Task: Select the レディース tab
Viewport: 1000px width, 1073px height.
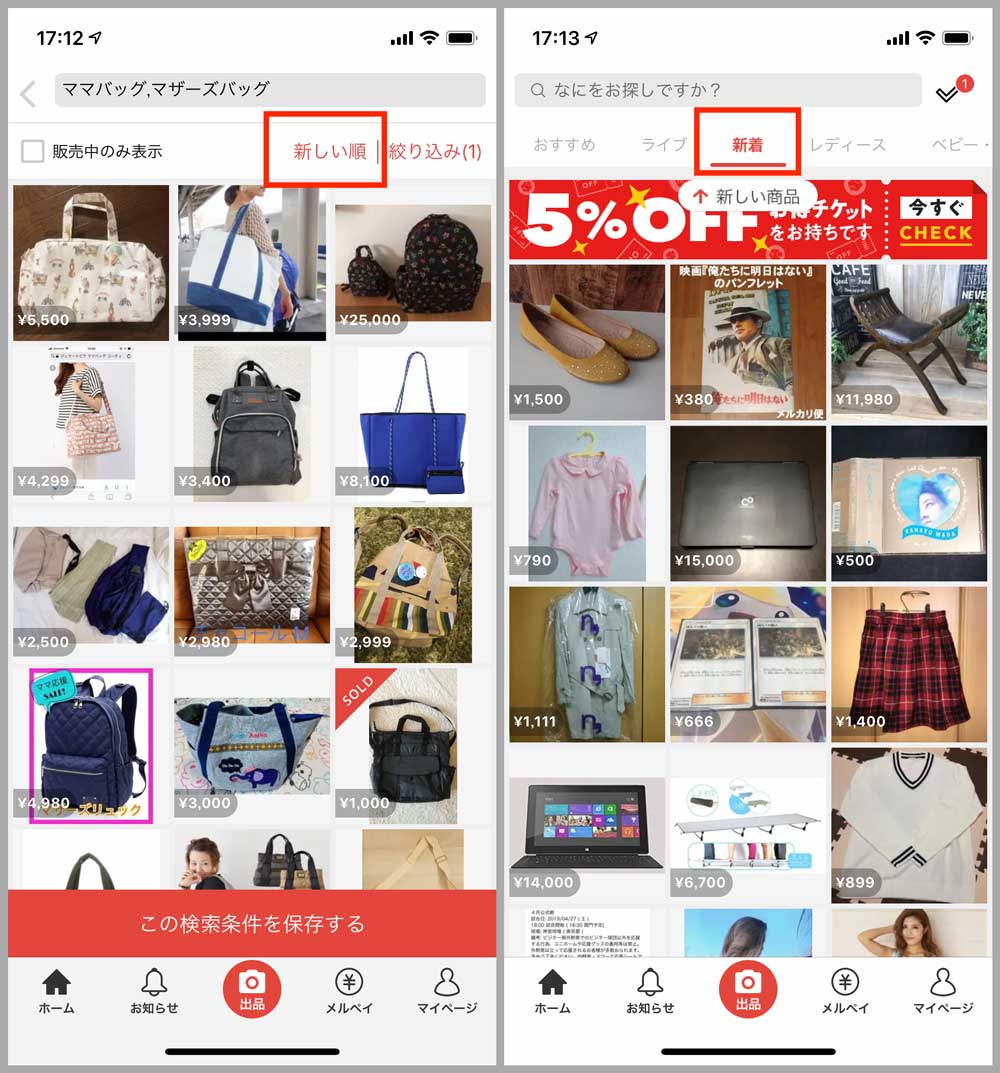Action: (847, 145)
